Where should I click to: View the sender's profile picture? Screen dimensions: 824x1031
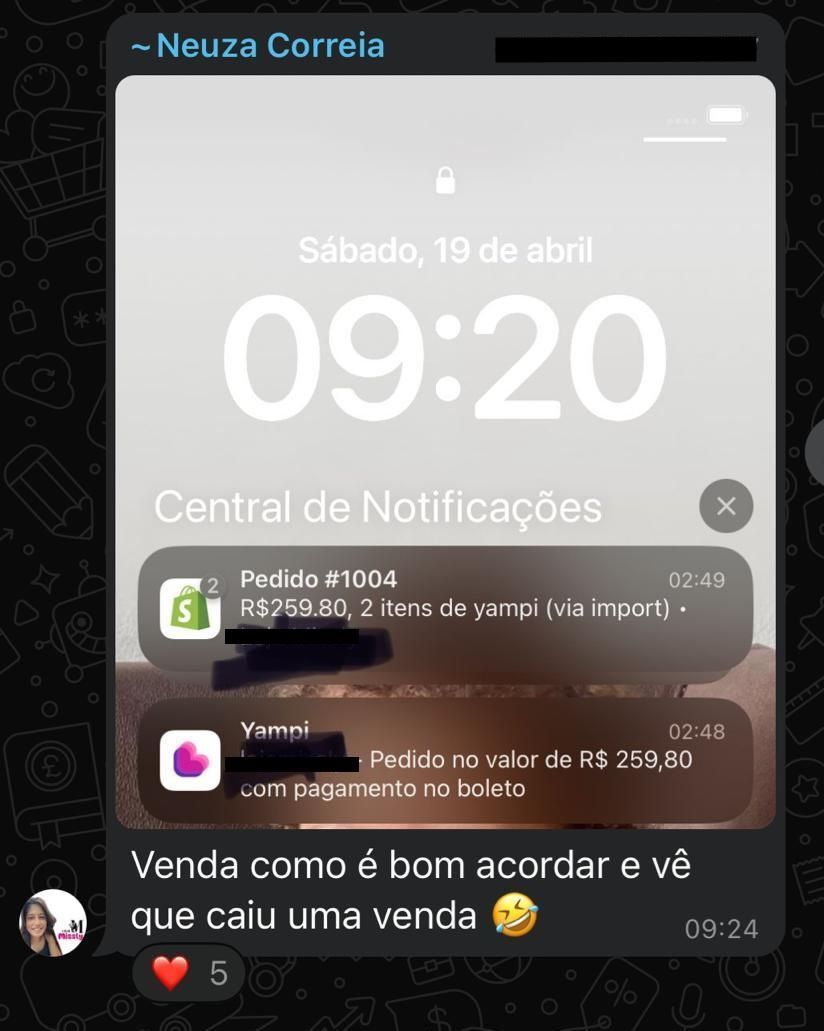pyautogui.click(x=53, y=922)
